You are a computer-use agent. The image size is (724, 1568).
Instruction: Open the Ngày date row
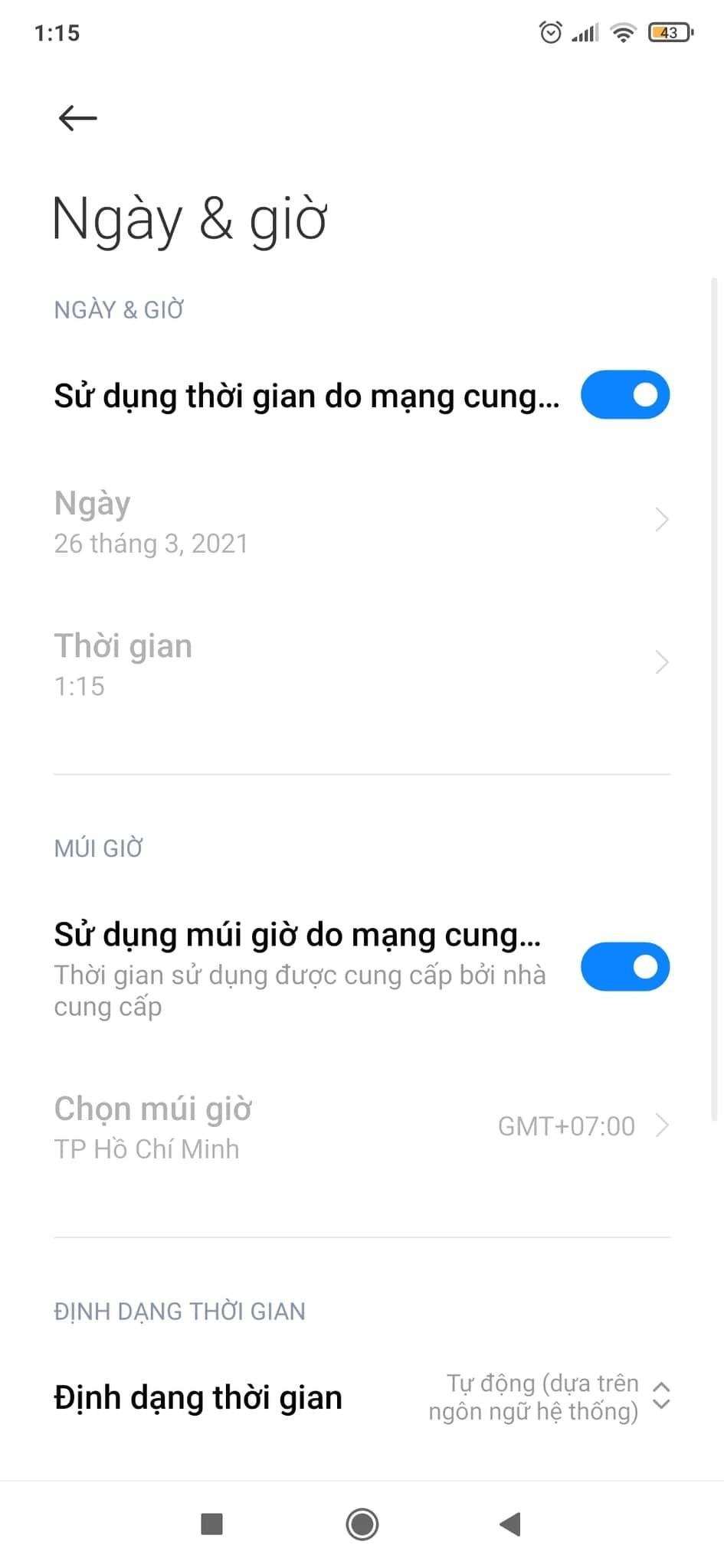(x=360, y=521)
